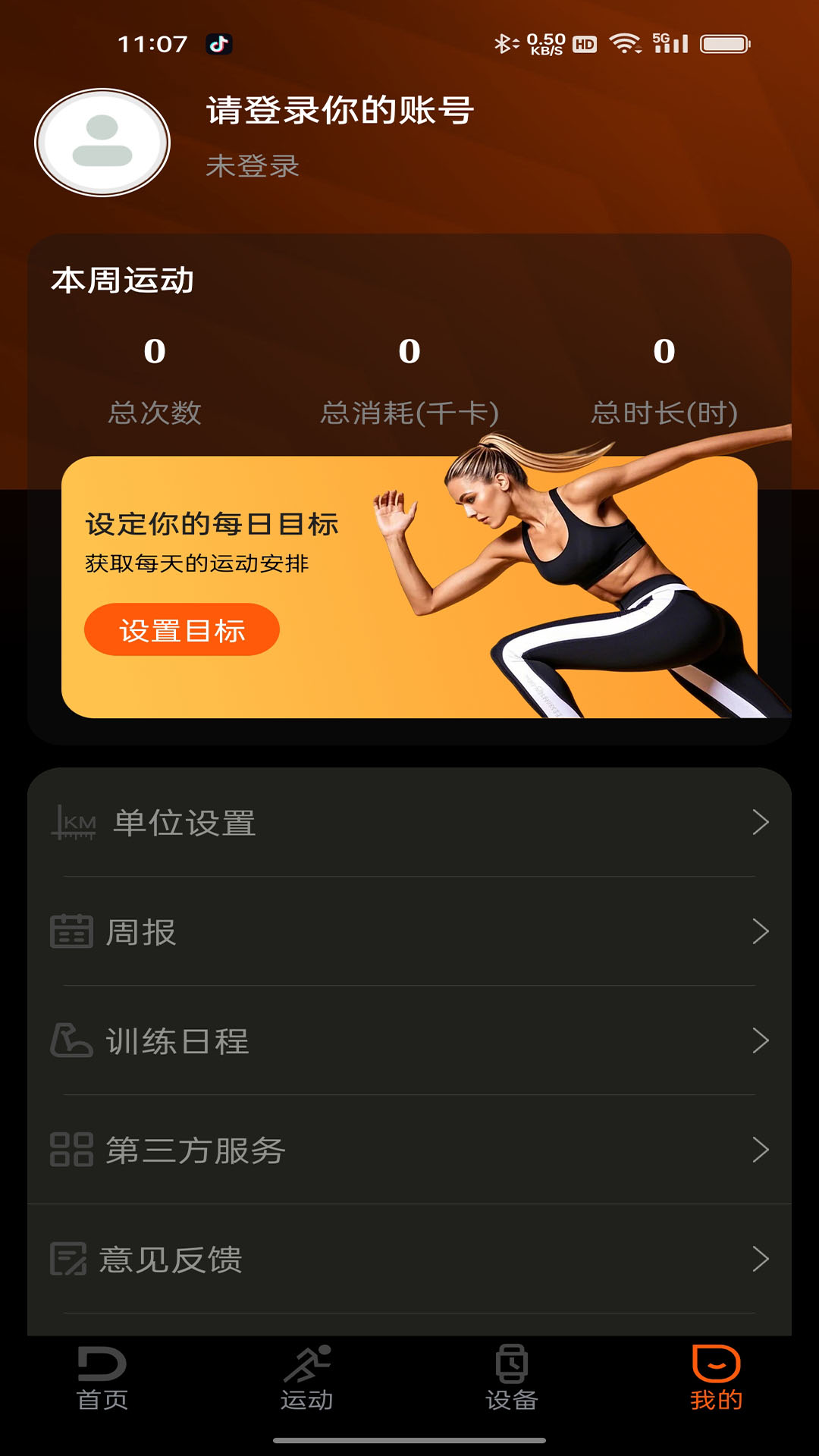
Task: Expand the 第三方服务 third-party services chevron
Action: 761,1150
